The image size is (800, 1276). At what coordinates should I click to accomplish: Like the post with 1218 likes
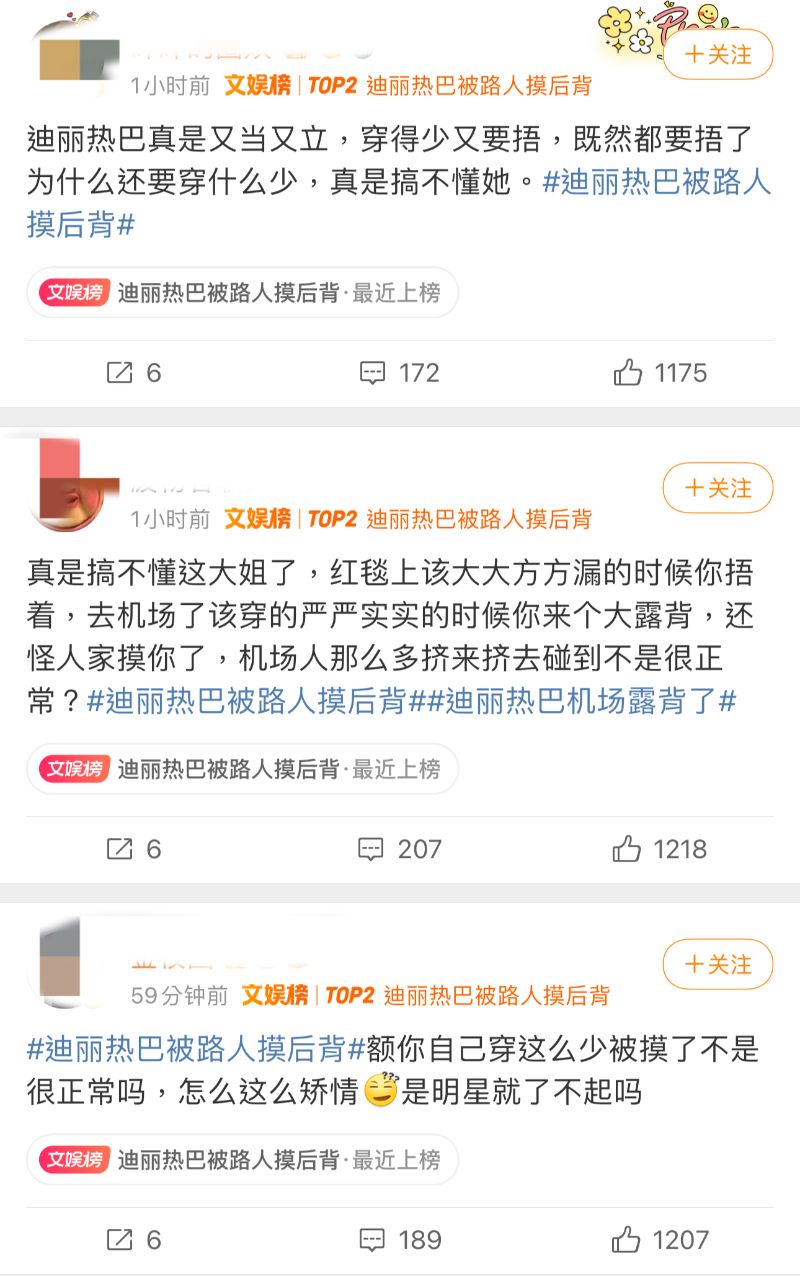tap(660, 849)
